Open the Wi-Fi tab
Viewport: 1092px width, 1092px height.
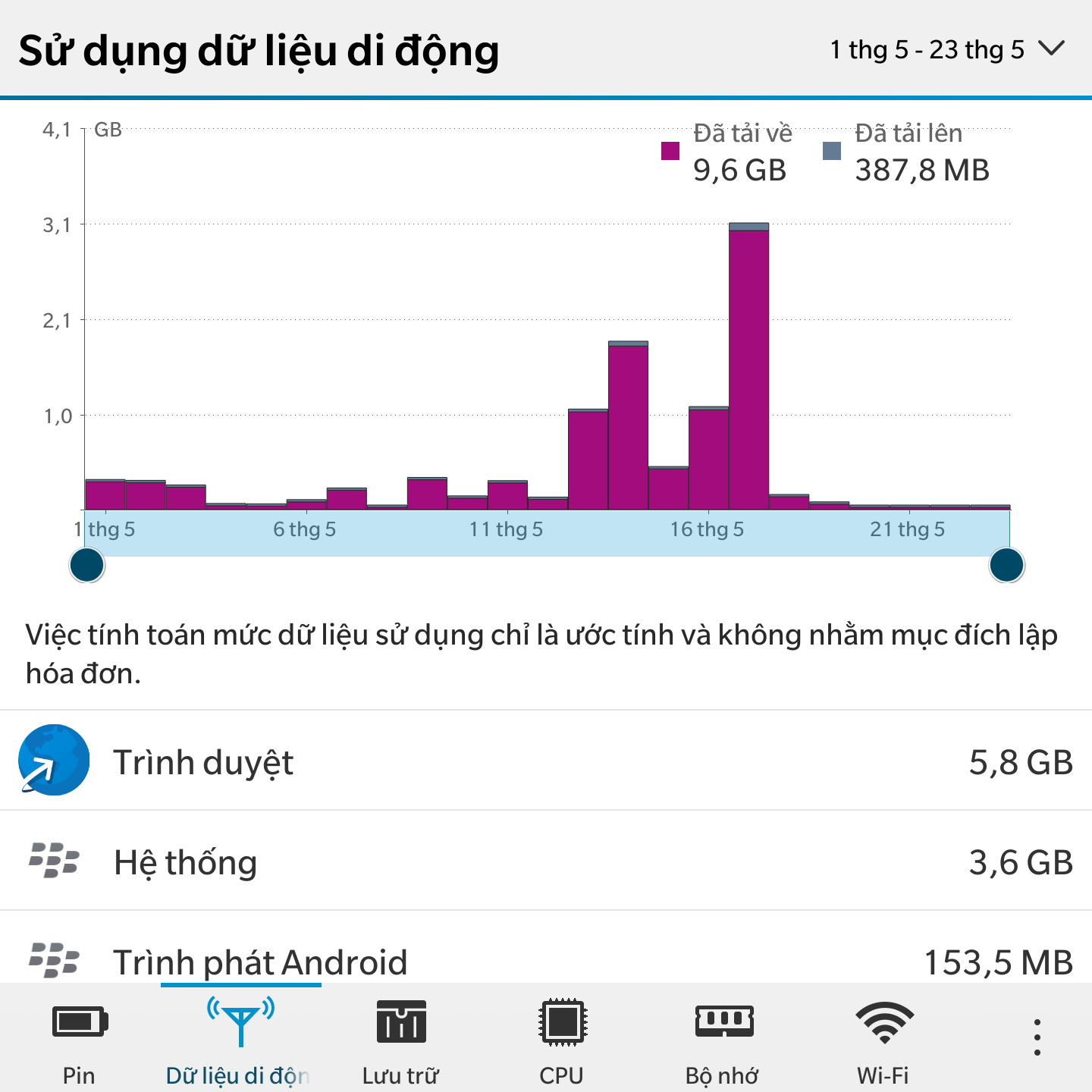[x=883, y=1040]
